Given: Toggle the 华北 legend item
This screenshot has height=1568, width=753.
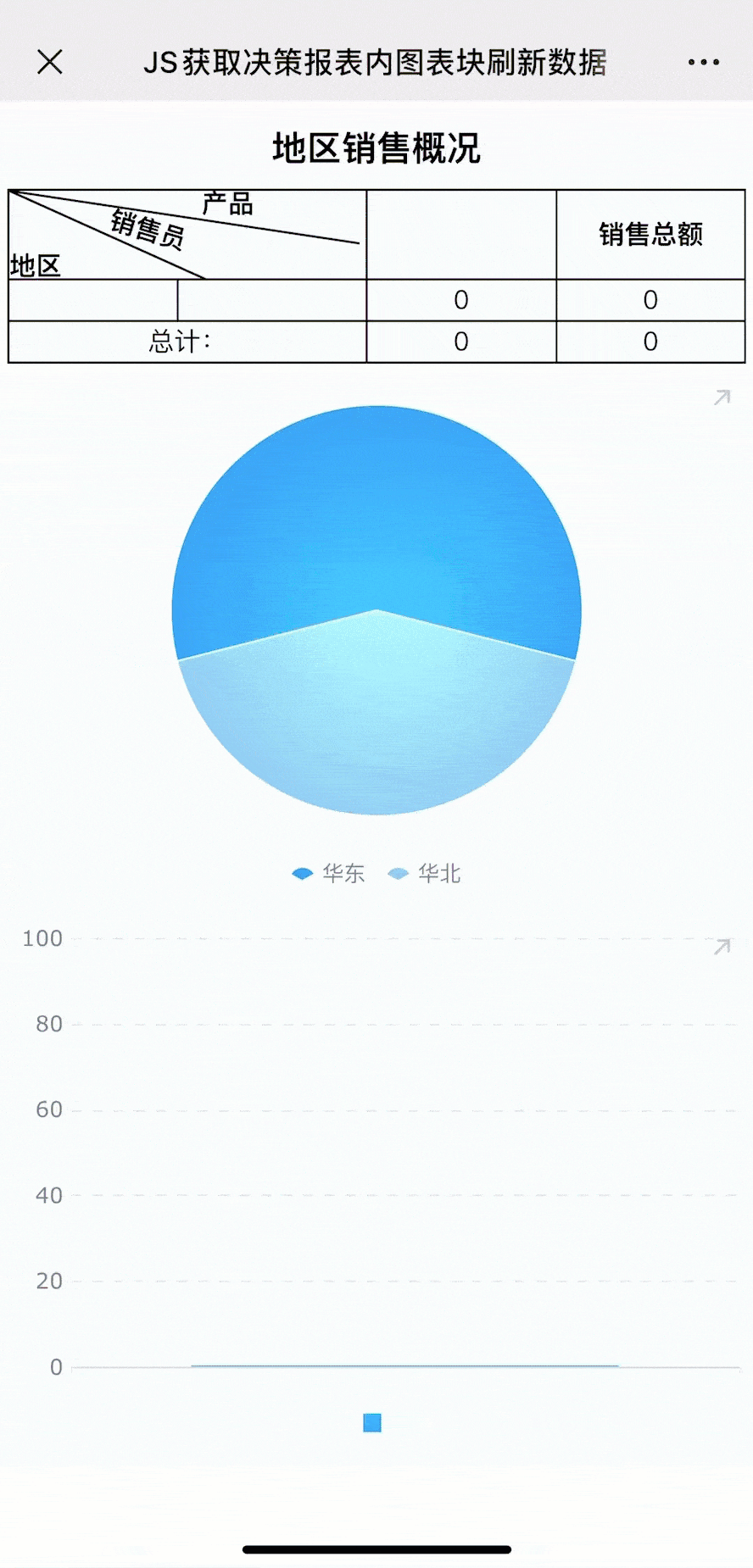Looking at the screenshot, I should 424,874.
